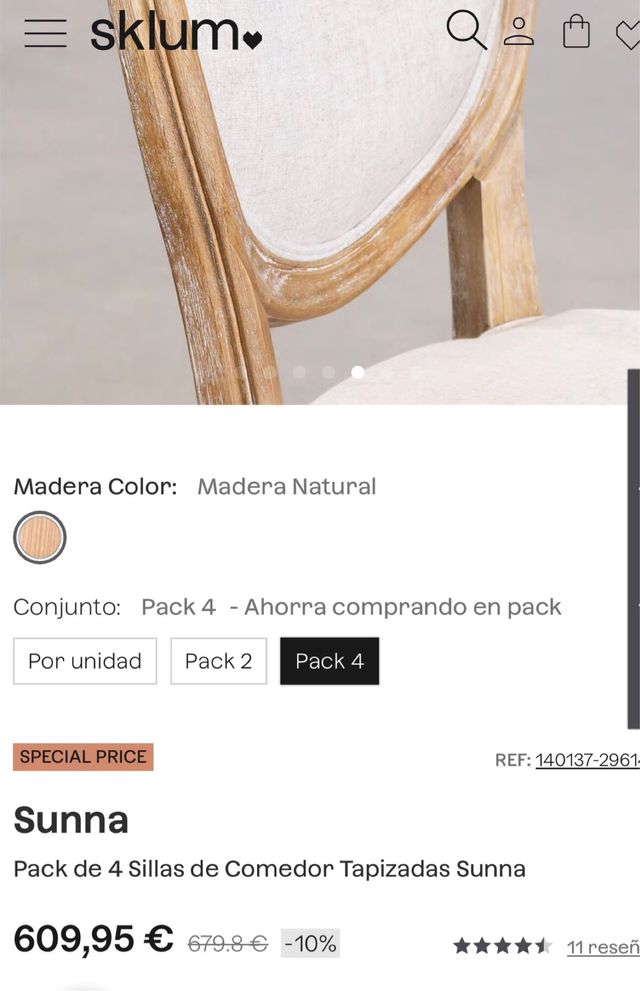Open the shopping bag cart
640x991 pixels.
coord(576,31)
